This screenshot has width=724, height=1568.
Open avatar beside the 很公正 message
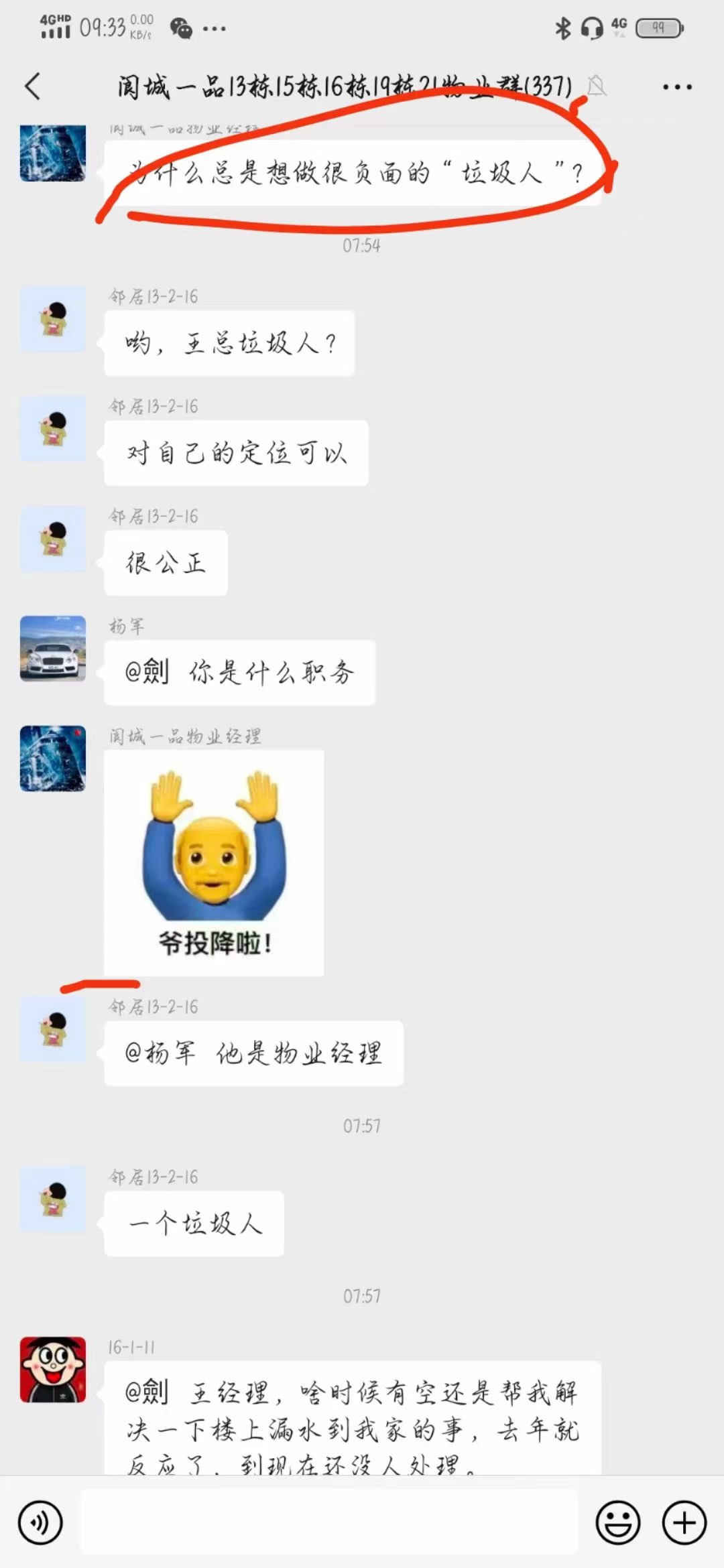(x=53, y=539)
